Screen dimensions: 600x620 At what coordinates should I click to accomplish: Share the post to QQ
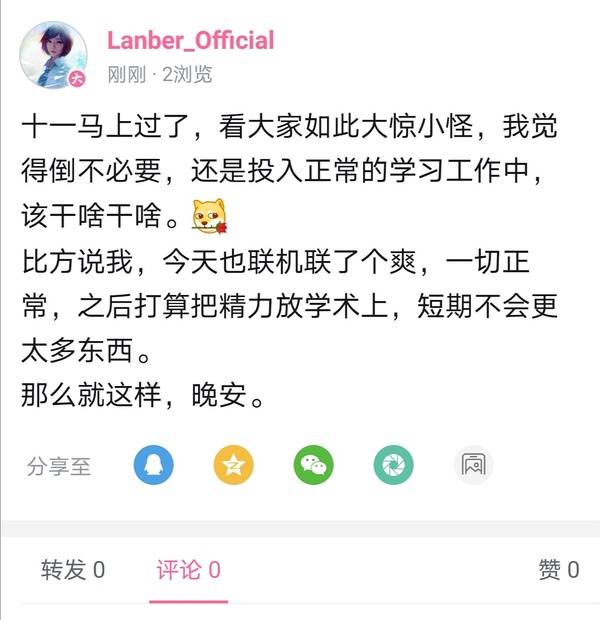pyautogui.click(x=153, y=465)
